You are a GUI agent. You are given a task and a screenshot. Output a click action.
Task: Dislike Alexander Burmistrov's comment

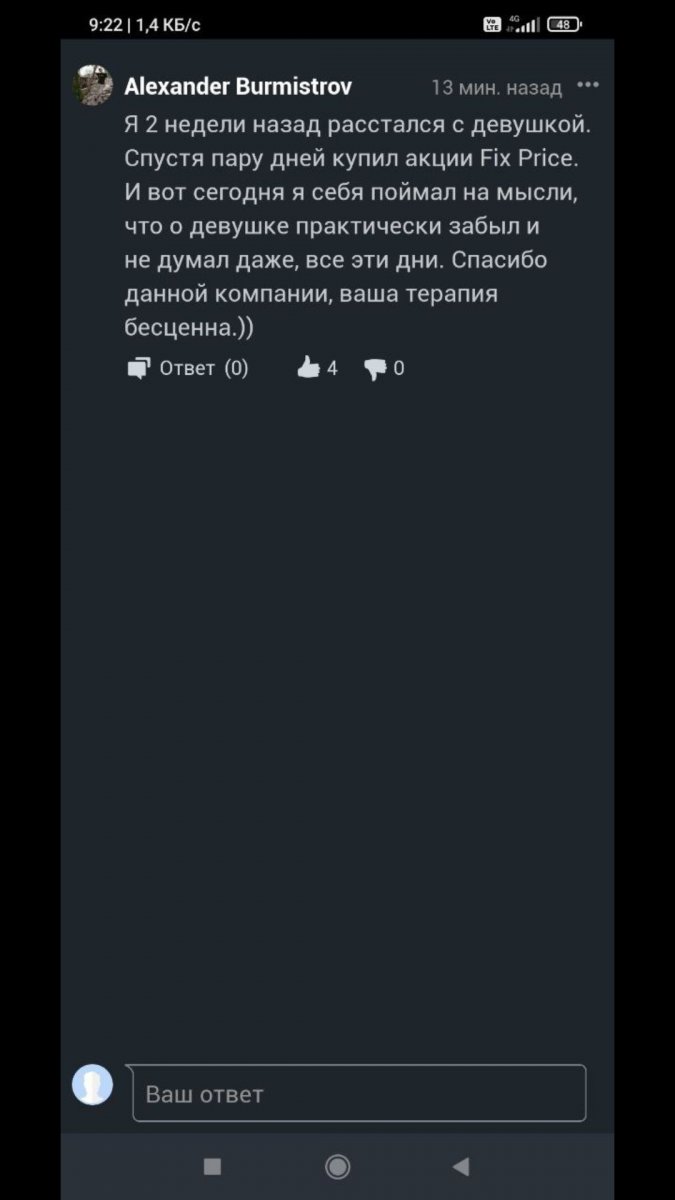point(376,369)
